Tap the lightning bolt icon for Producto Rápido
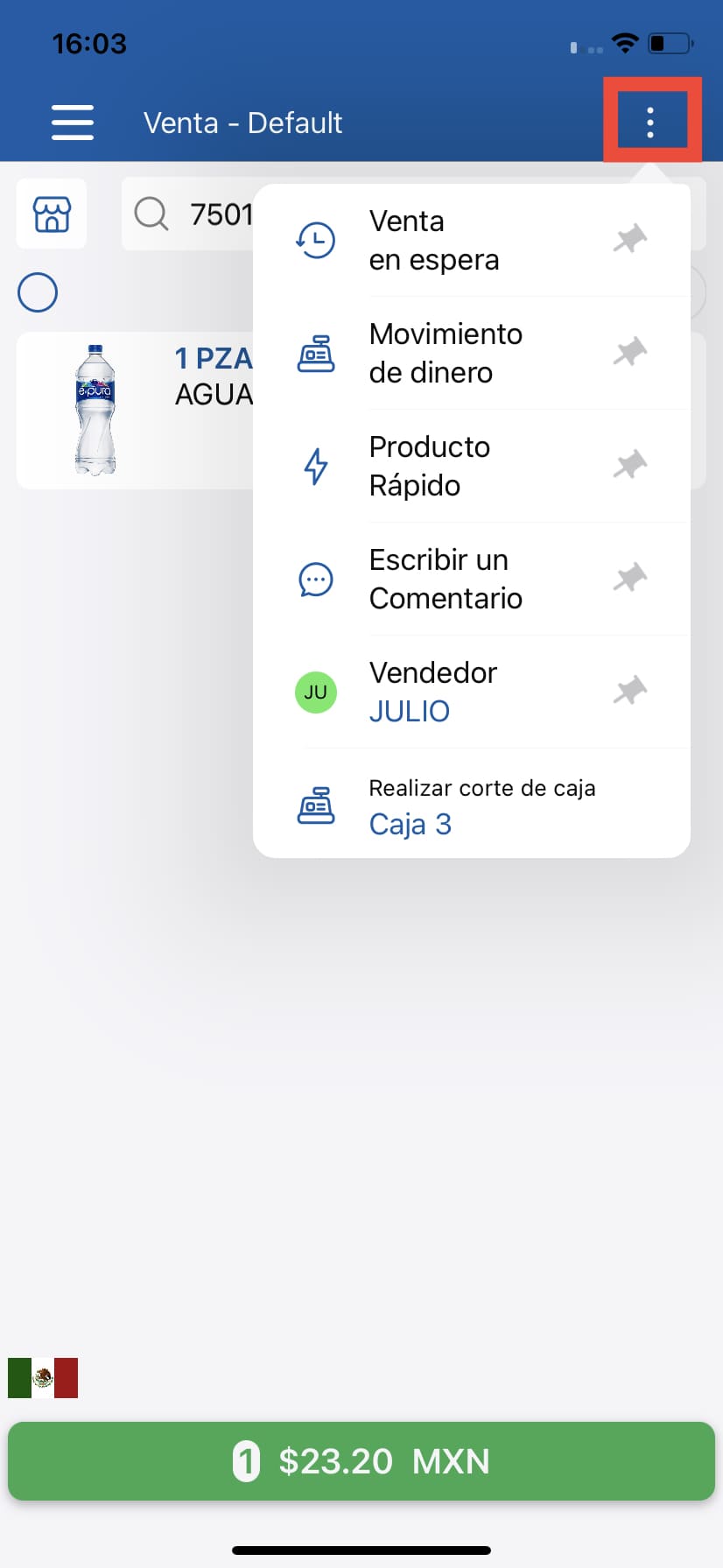Viewport: 723px width, 1568px height. 316,466
